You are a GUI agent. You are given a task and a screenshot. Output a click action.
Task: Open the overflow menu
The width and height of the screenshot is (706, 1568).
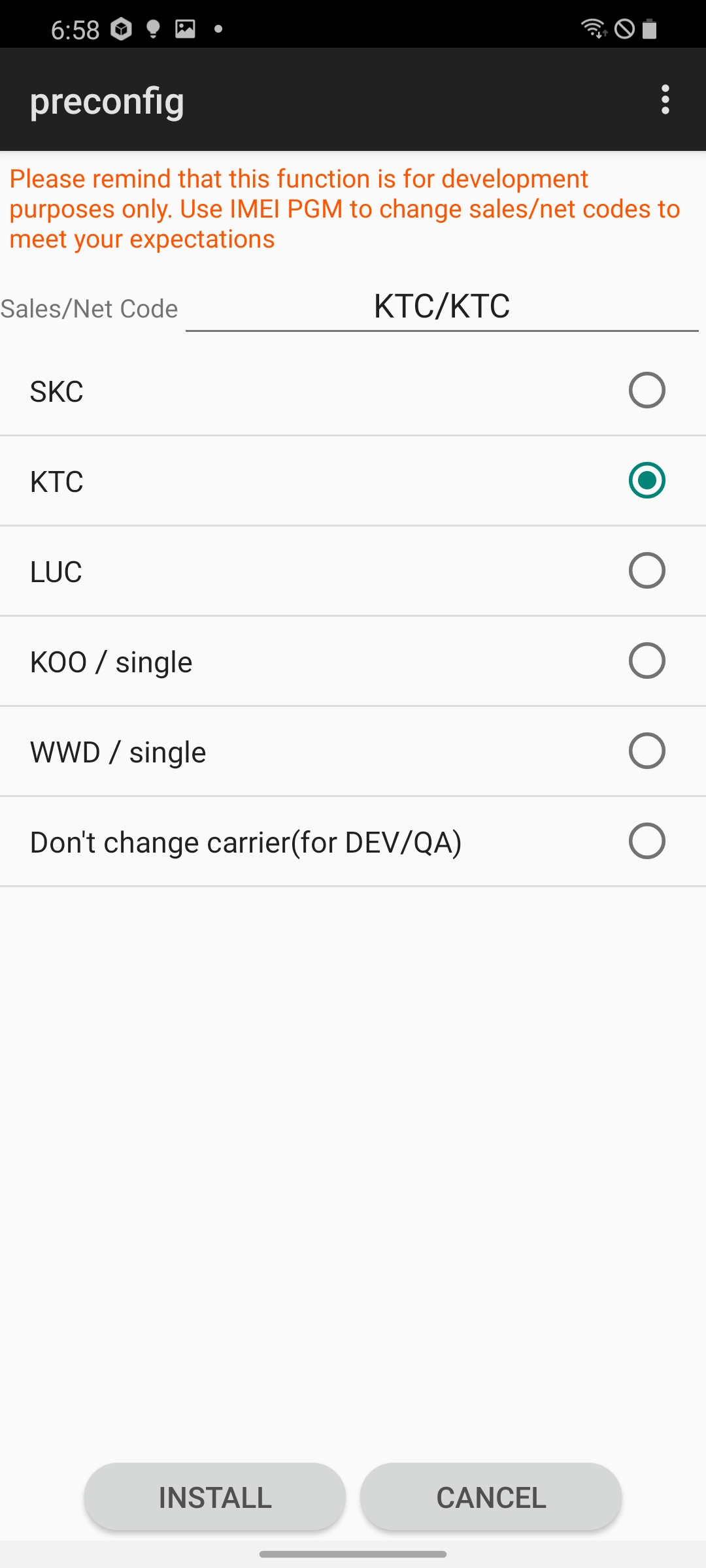665,99
